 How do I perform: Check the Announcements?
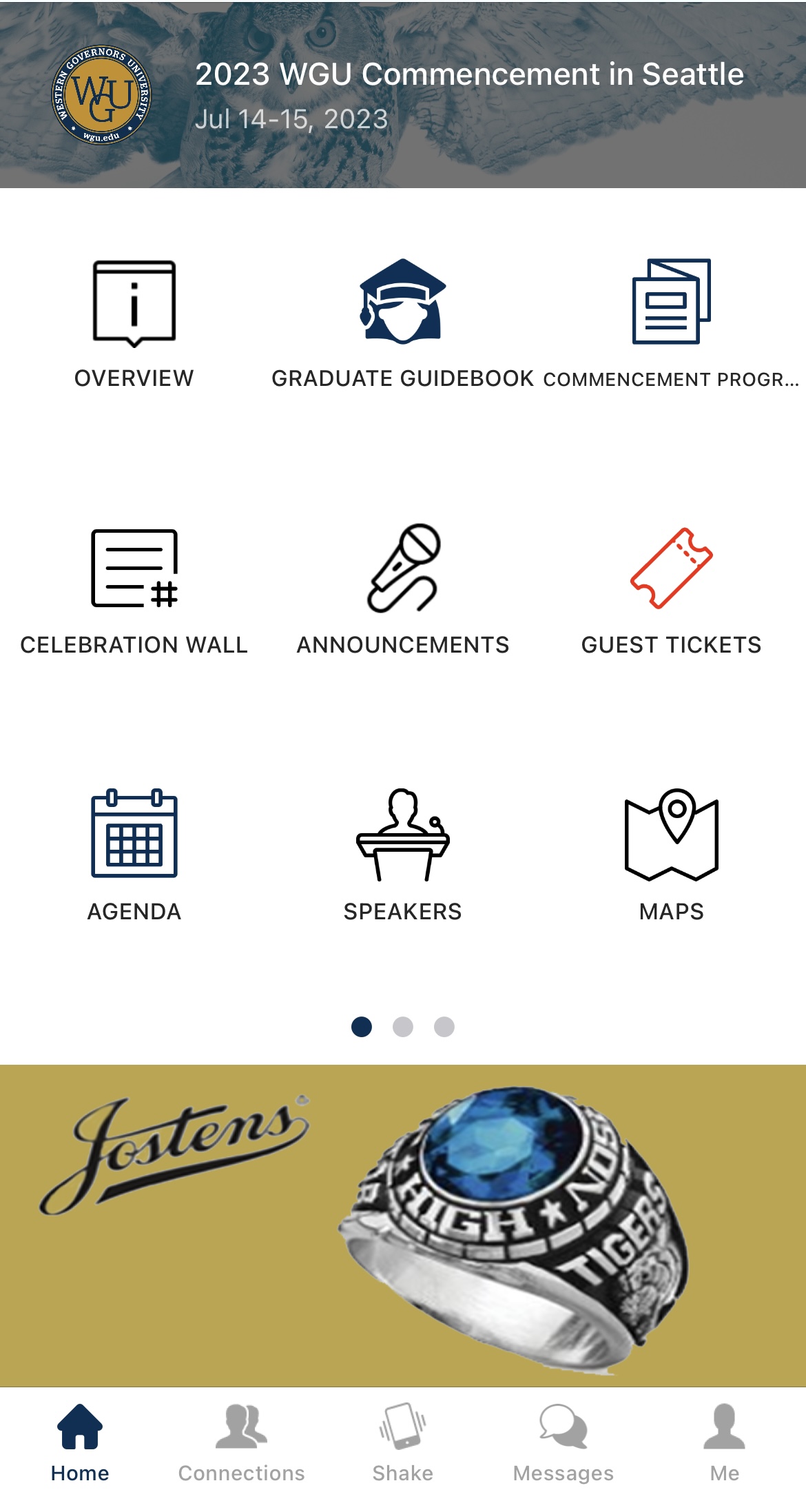[403, 591]
